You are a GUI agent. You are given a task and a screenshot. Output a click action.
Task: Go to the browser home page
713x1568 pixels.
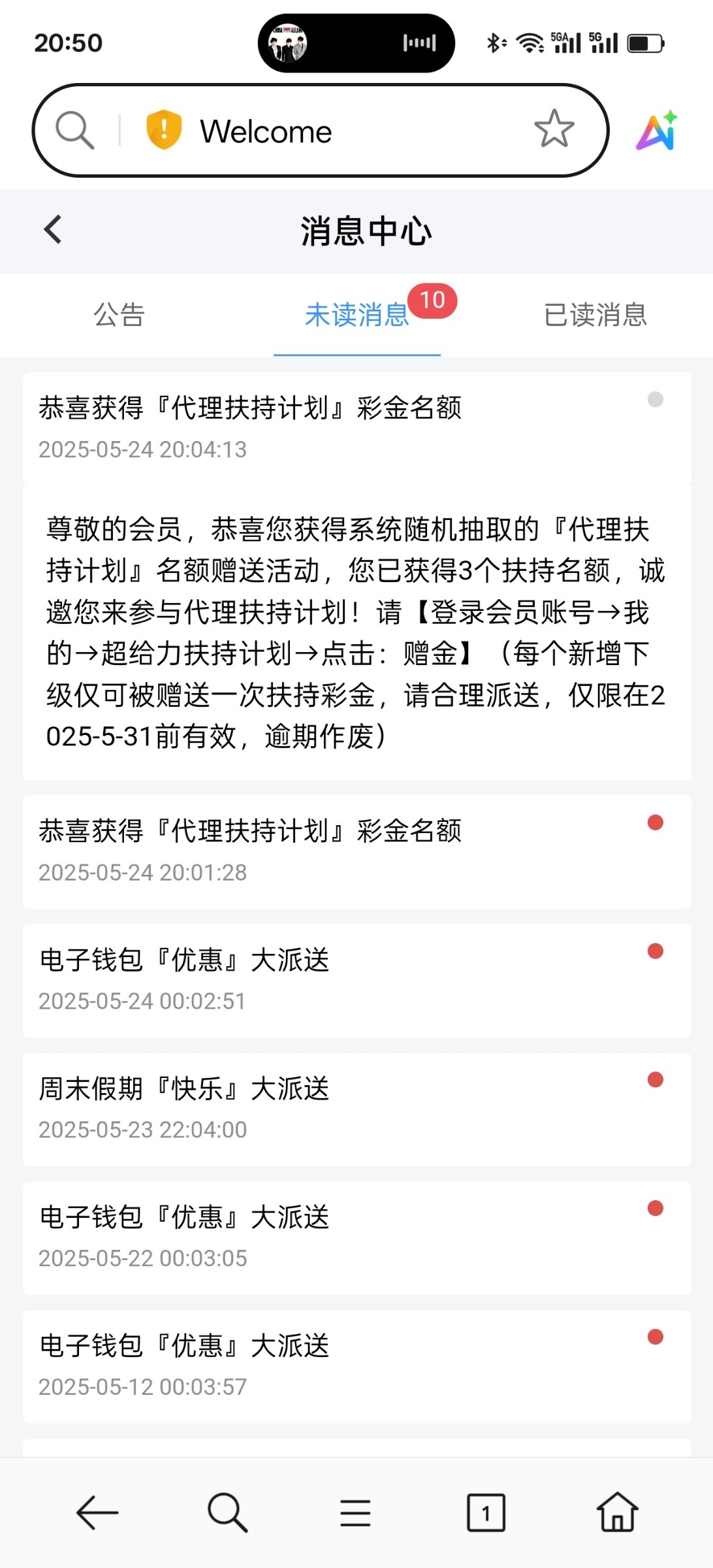pyautogui.click(x=617, y=1512)
